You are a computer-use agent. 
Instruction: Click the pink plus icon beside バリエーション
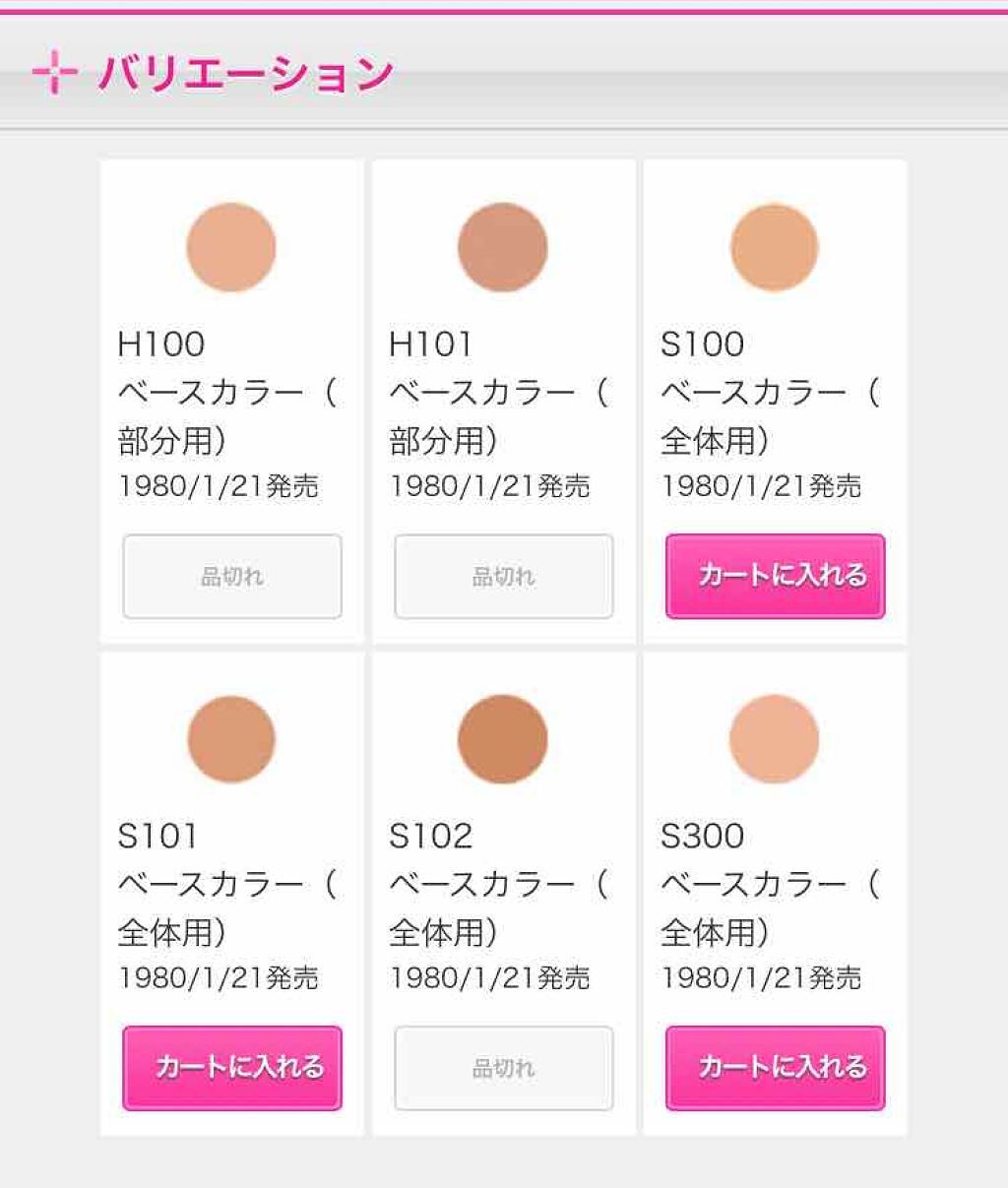[x=57, y=71]
